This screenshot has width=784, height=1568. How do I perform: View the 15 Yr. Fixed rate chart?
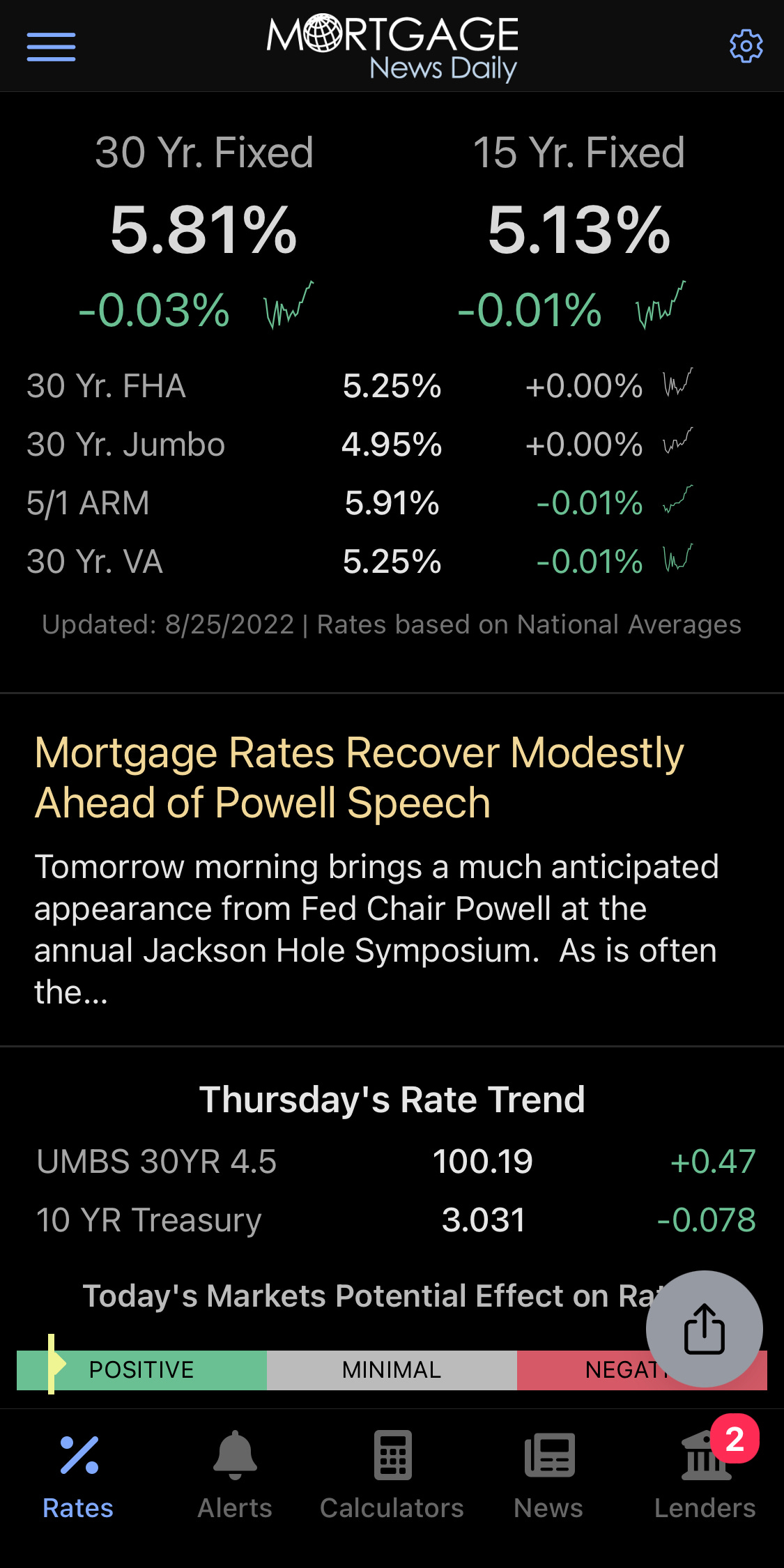pyautogui.click(x=661, y=305)
